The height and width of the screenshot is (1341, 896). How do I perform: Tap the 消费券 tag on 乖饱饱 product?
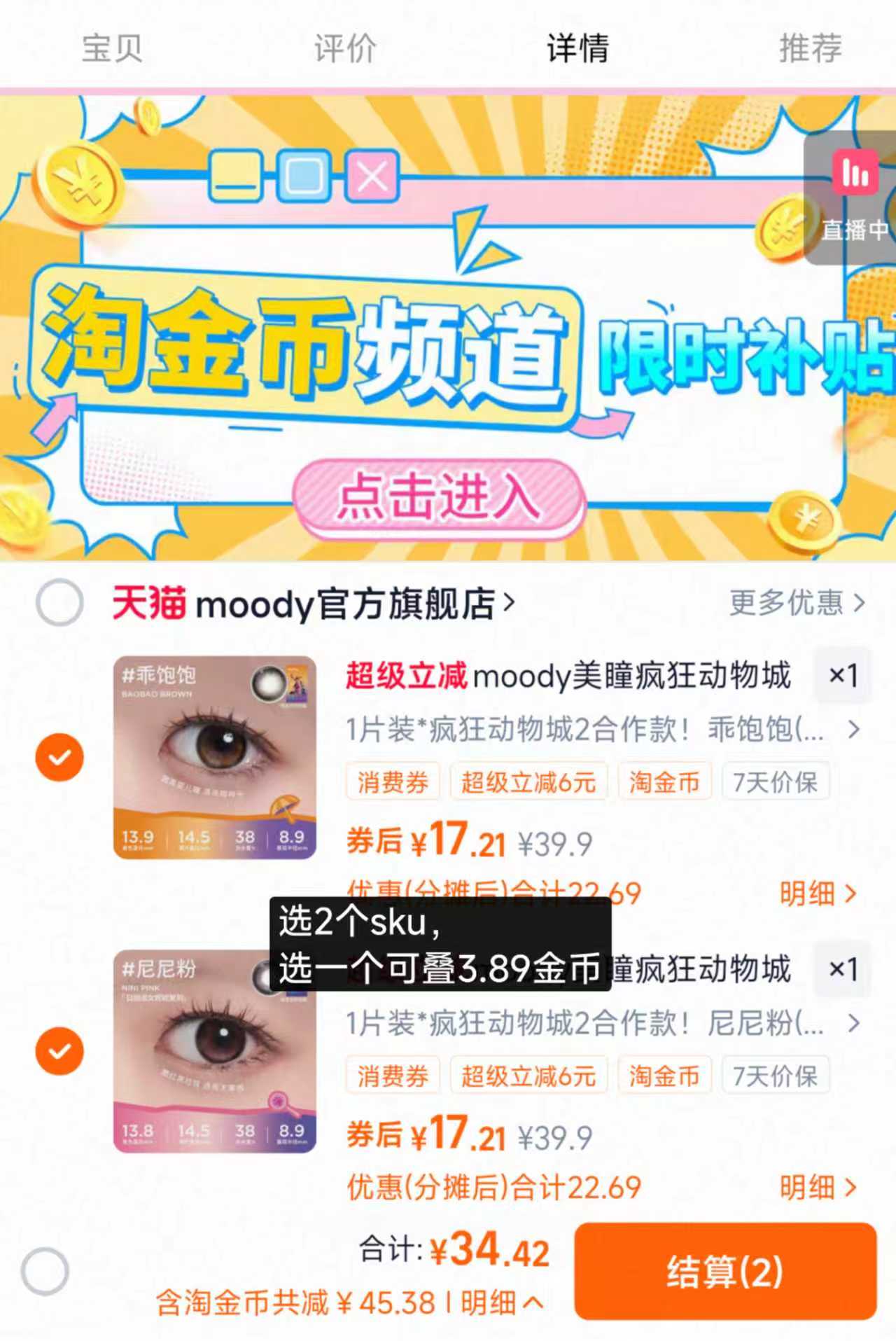tap(392, 783)
